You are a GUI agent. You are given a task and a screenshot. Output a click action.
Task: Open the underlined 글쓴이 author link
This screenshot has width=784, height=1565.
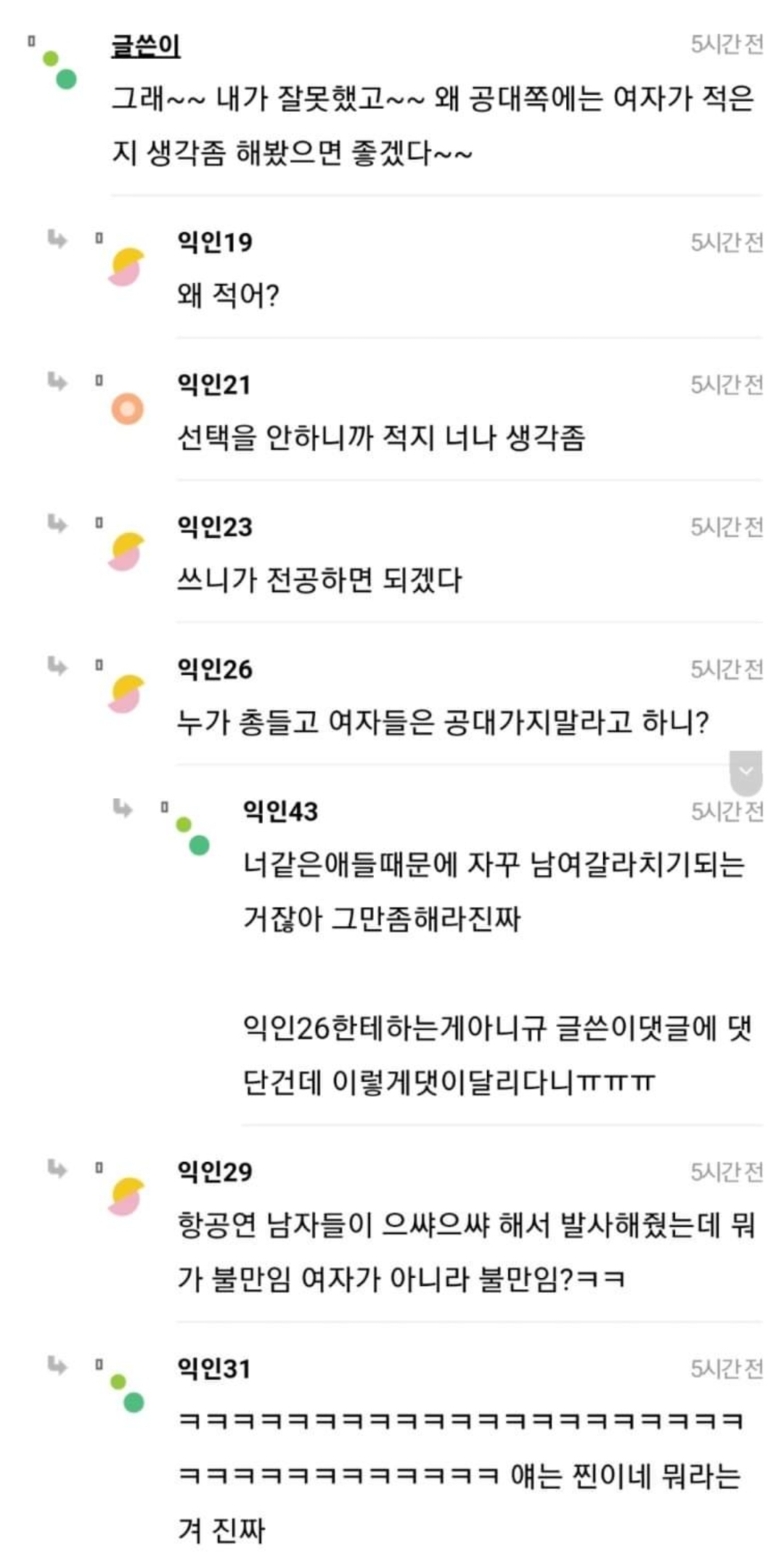[145, 46]
